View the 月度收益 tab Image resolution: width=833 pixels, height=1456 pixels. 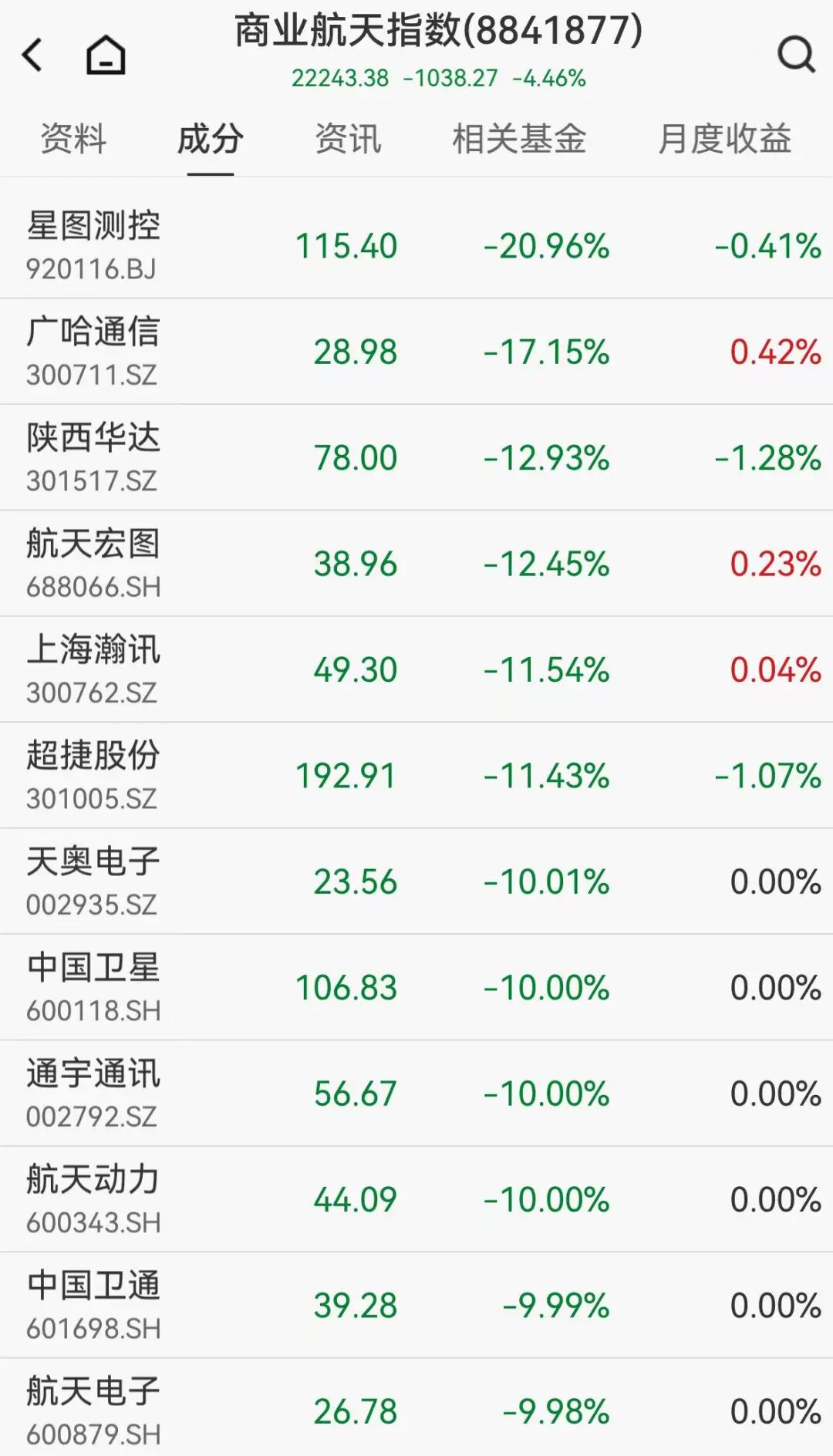tap(724, 140)
